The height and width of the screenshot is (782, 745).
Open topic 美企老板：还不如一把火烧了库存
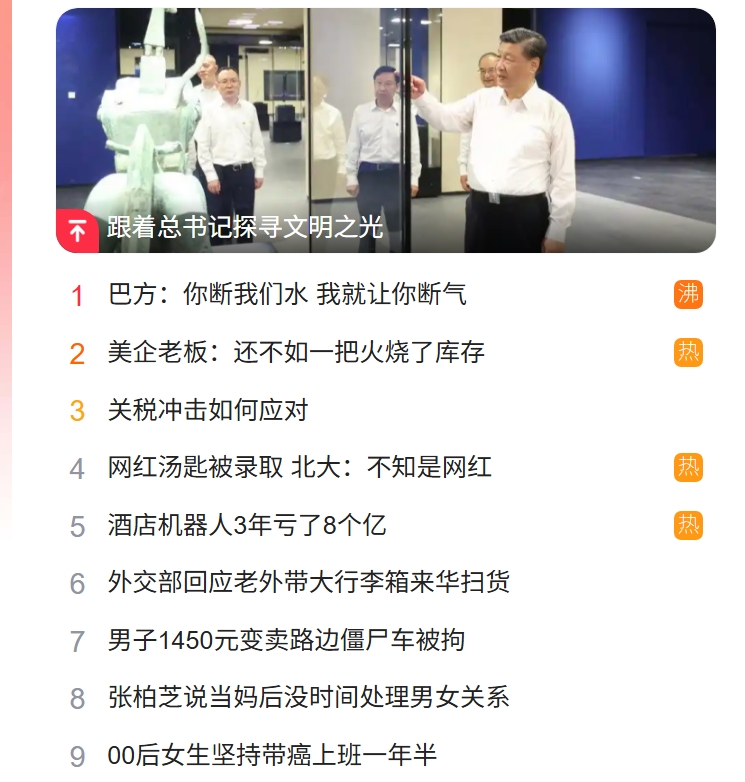(296, 352)
